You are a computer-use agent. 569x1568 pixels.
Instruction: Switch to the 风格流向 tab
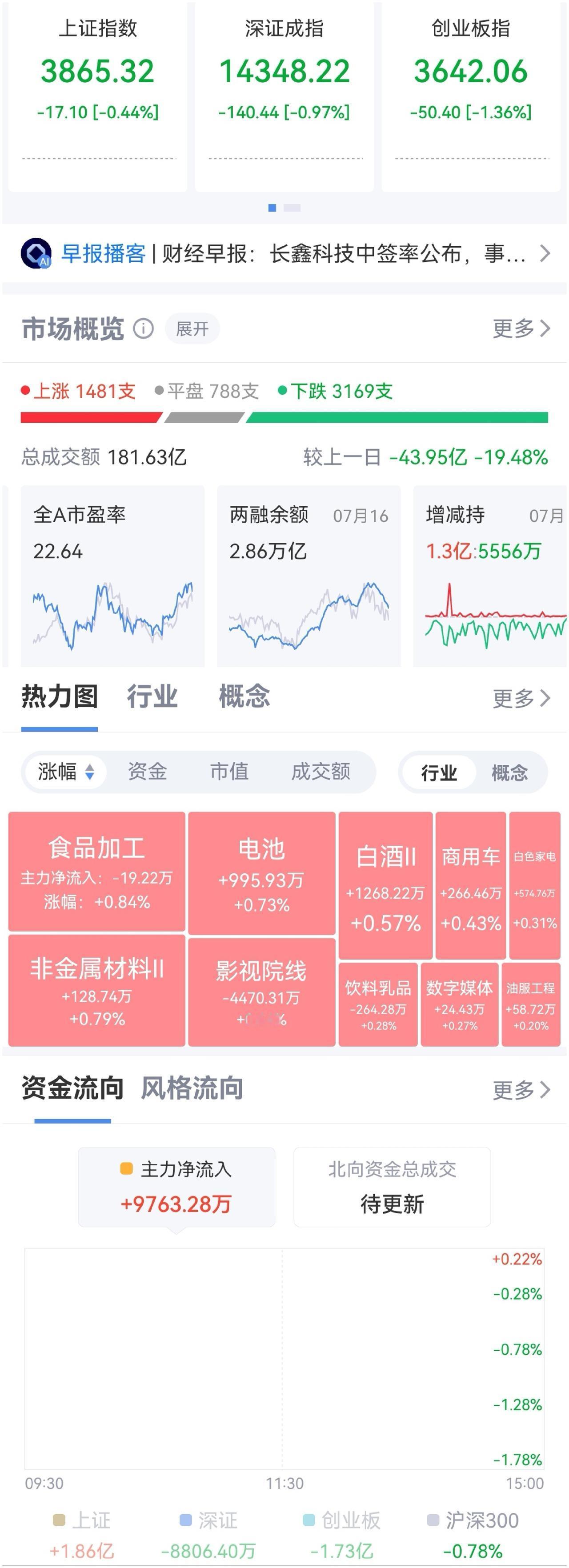point(192,1088)
